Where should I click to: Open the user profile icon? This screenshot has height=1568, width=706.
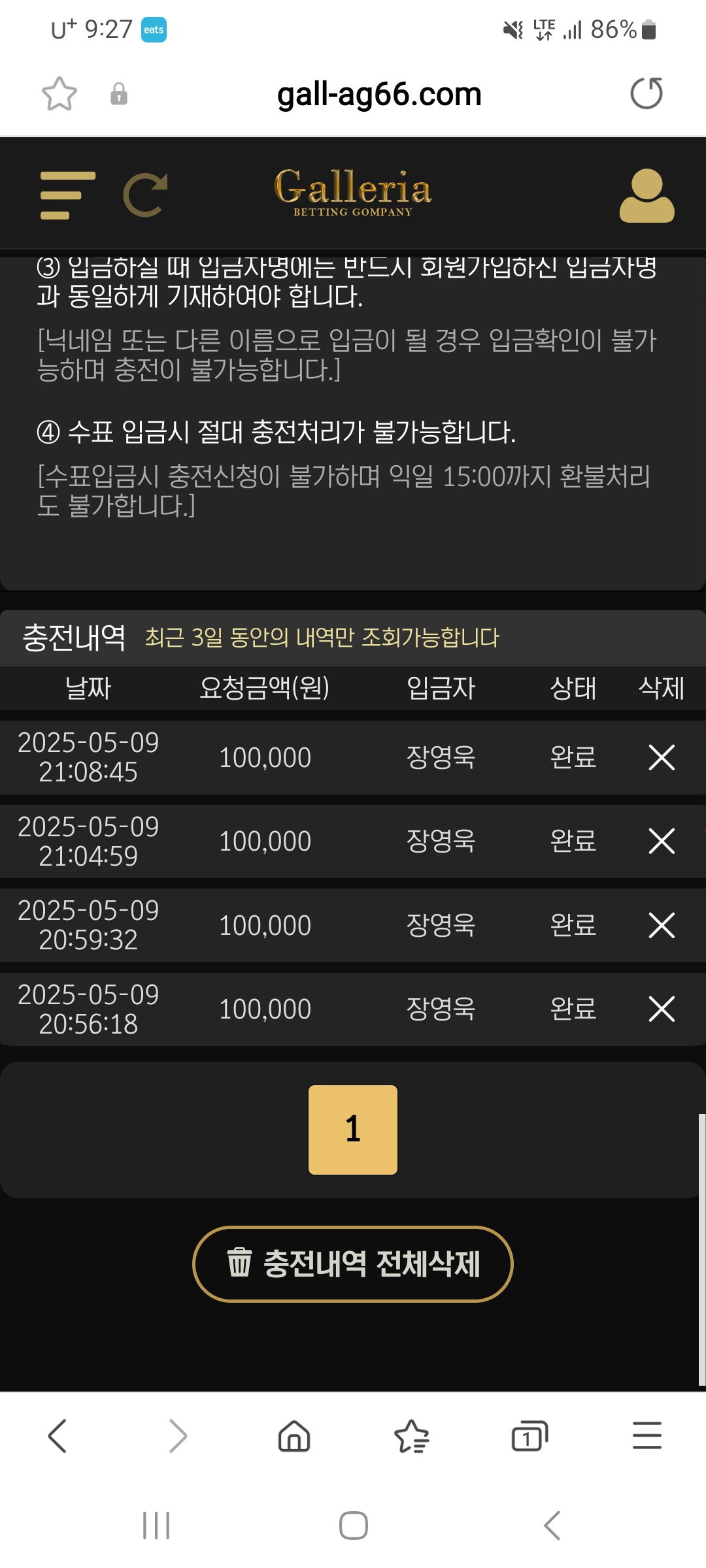(x=647, y=196)
